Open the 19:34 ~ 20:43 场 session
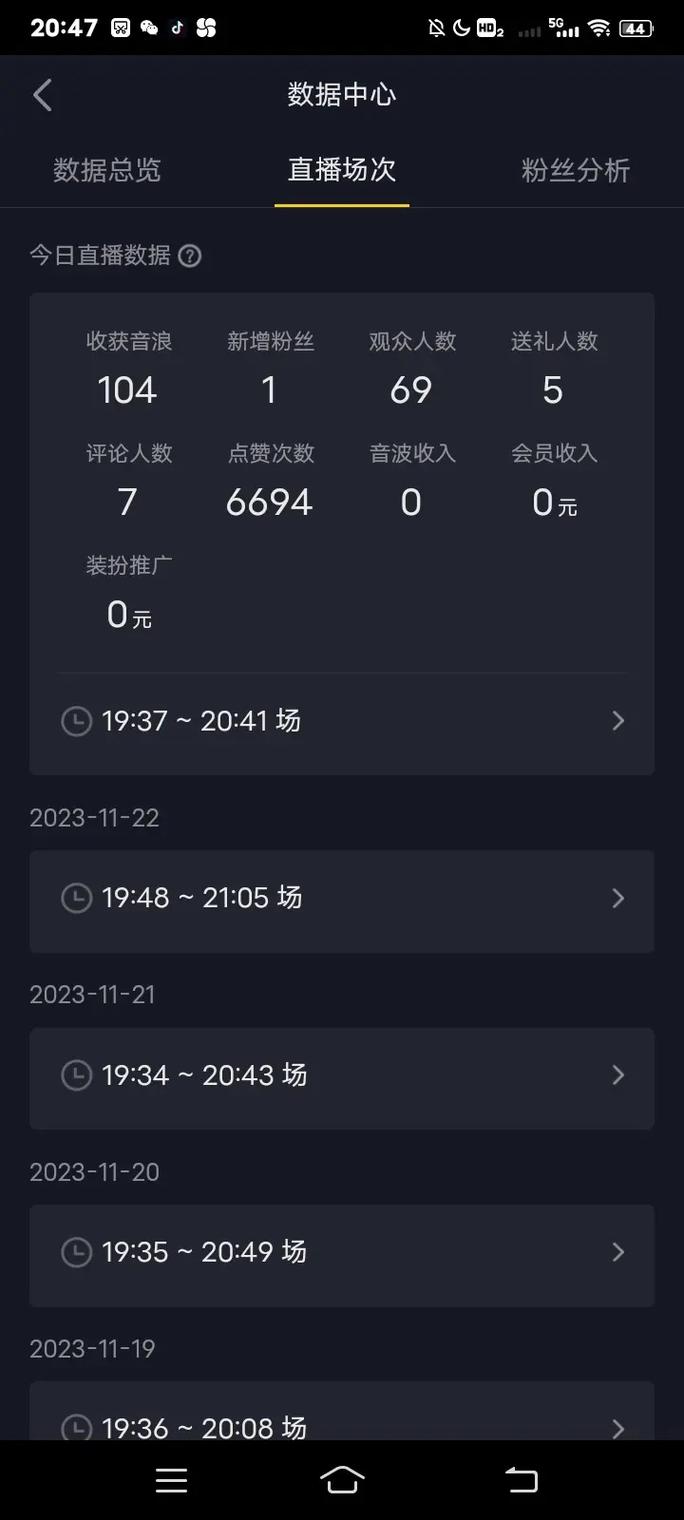This screenshot has height=1520, width=684. coord(342,1076)
